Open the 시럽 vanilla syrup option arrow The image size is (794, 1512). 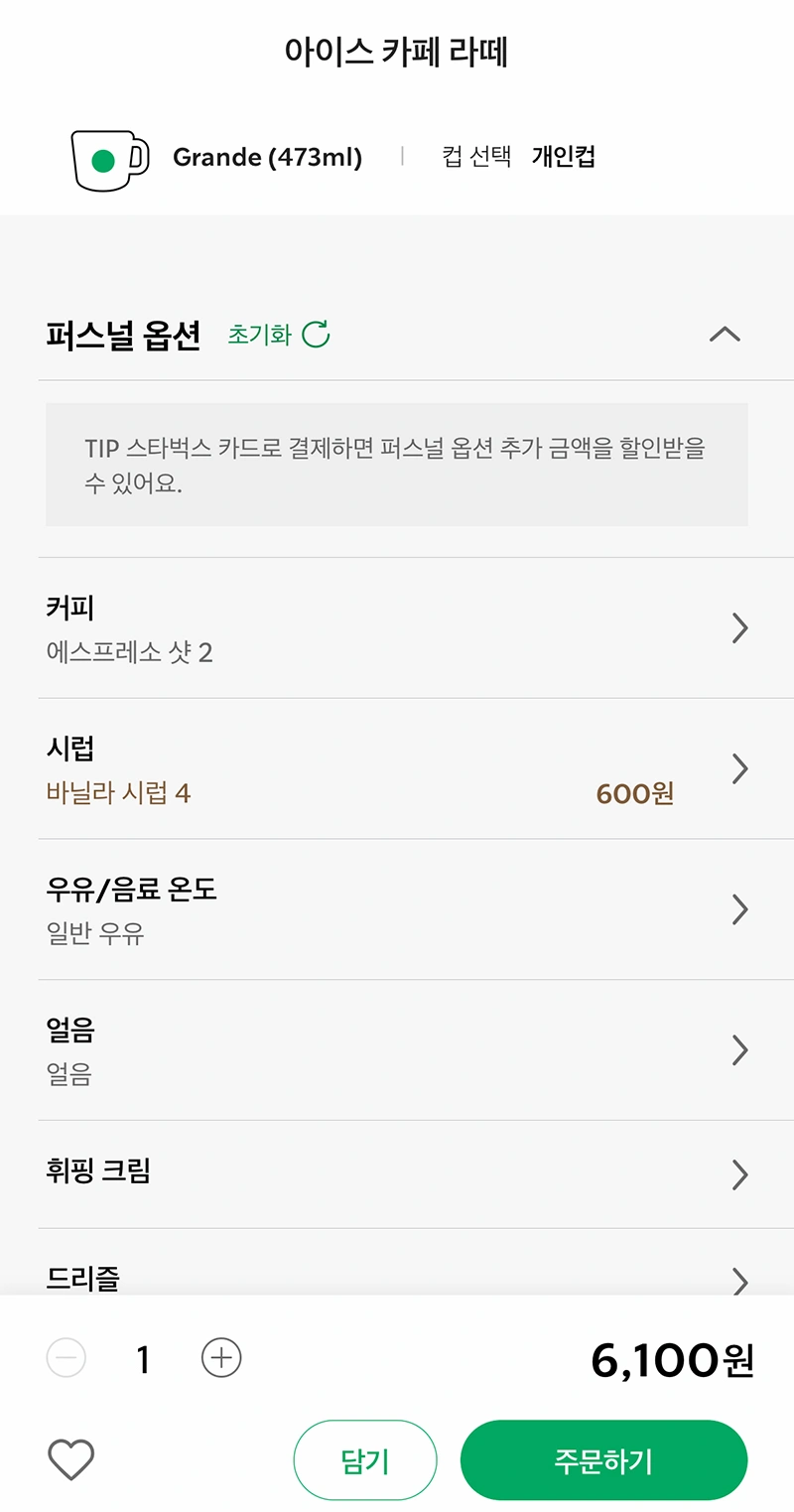click(x=739, y=768)
